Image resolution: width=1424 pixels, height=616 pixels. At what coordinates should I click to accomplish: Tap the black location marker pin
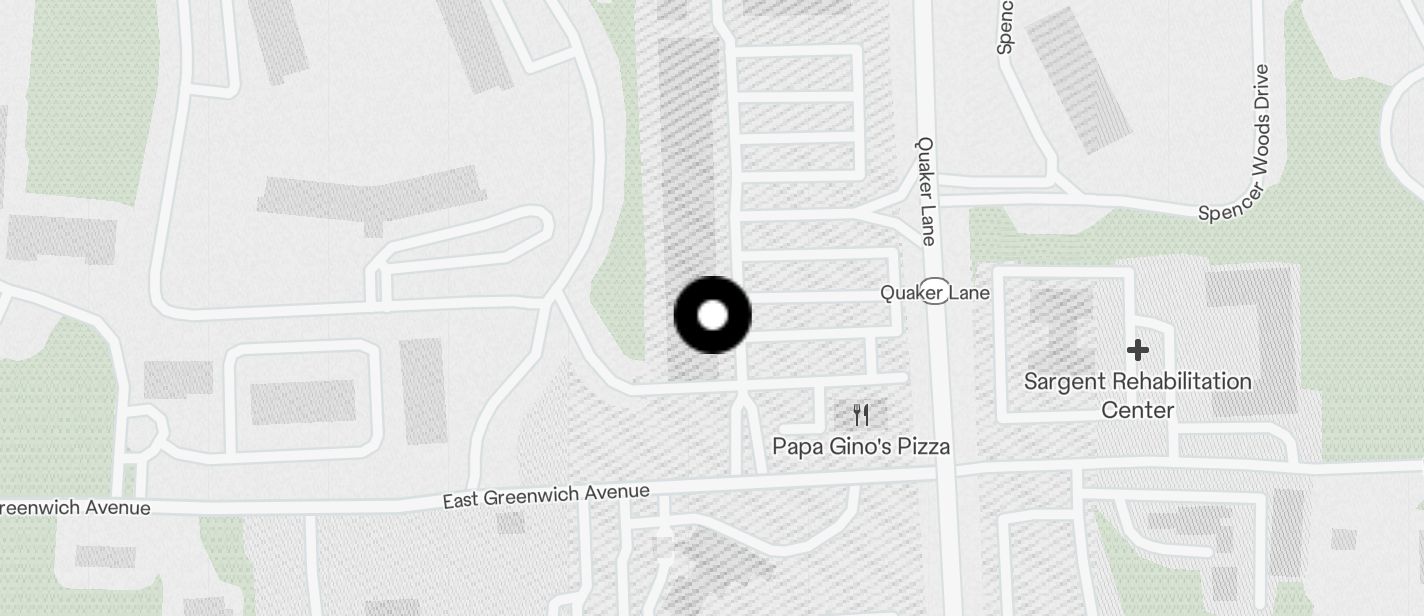pyautogui.click(x=712, y=315)
